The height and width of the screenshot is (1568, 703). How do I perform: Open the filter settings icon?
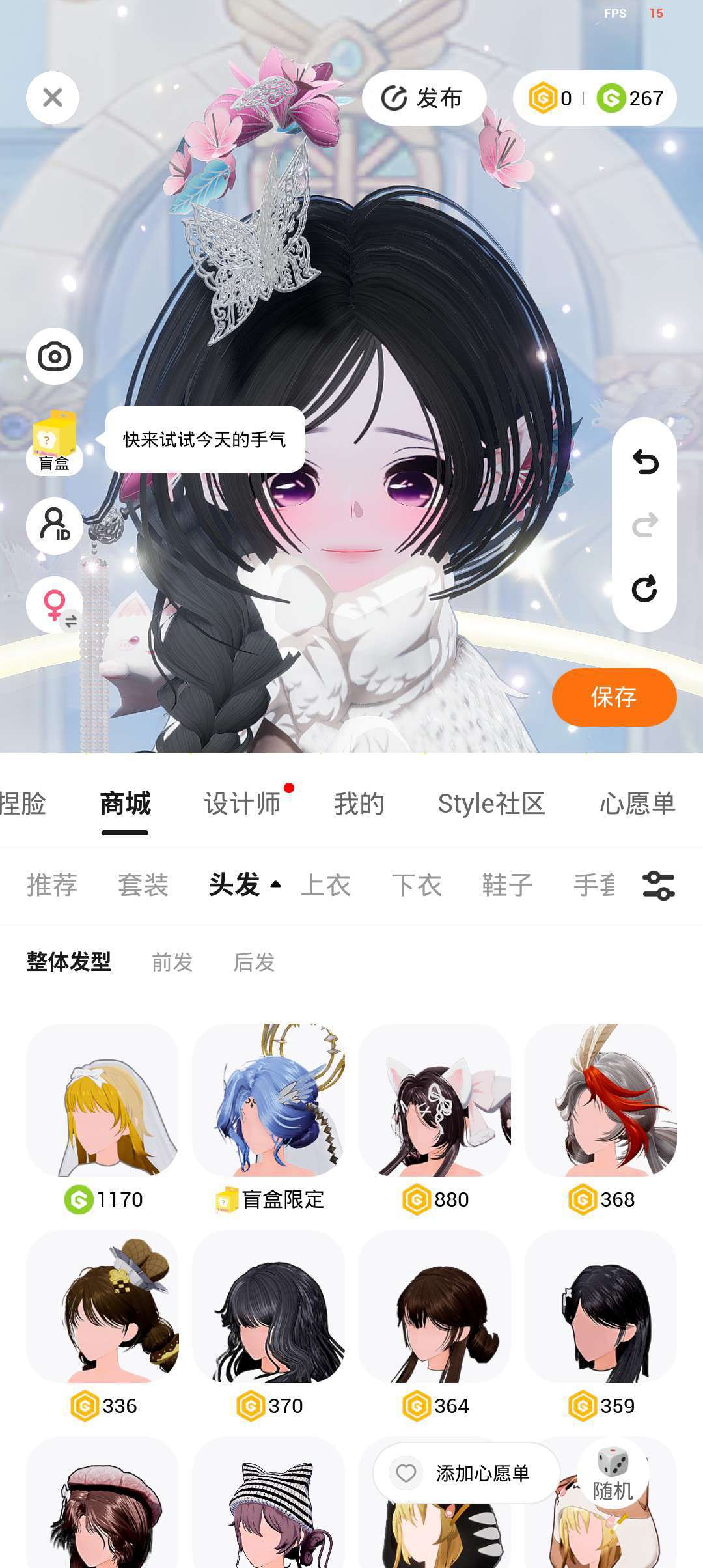(x=658, y=886)
